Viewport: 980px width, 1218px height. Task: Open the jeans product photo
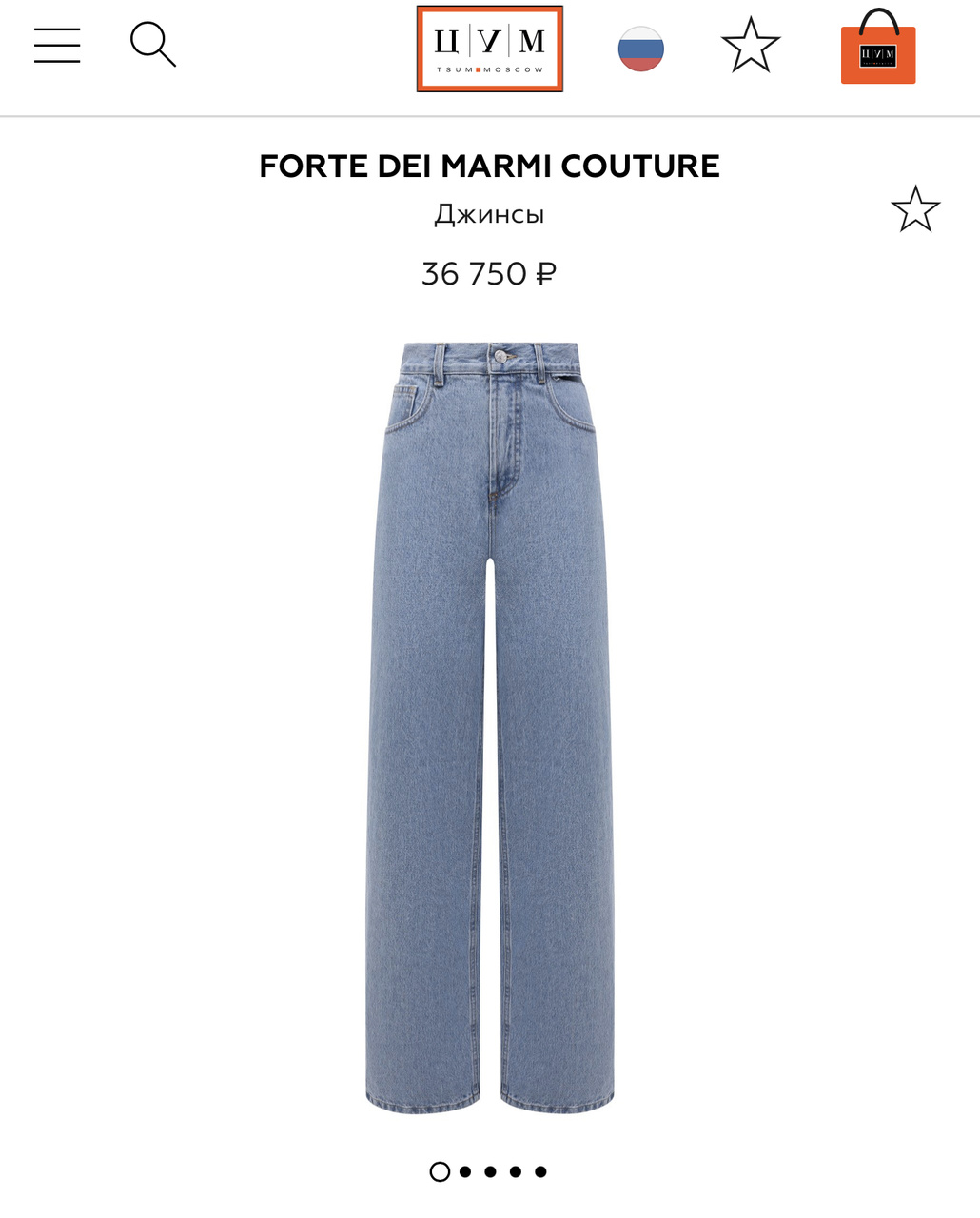tap(489, 728)
